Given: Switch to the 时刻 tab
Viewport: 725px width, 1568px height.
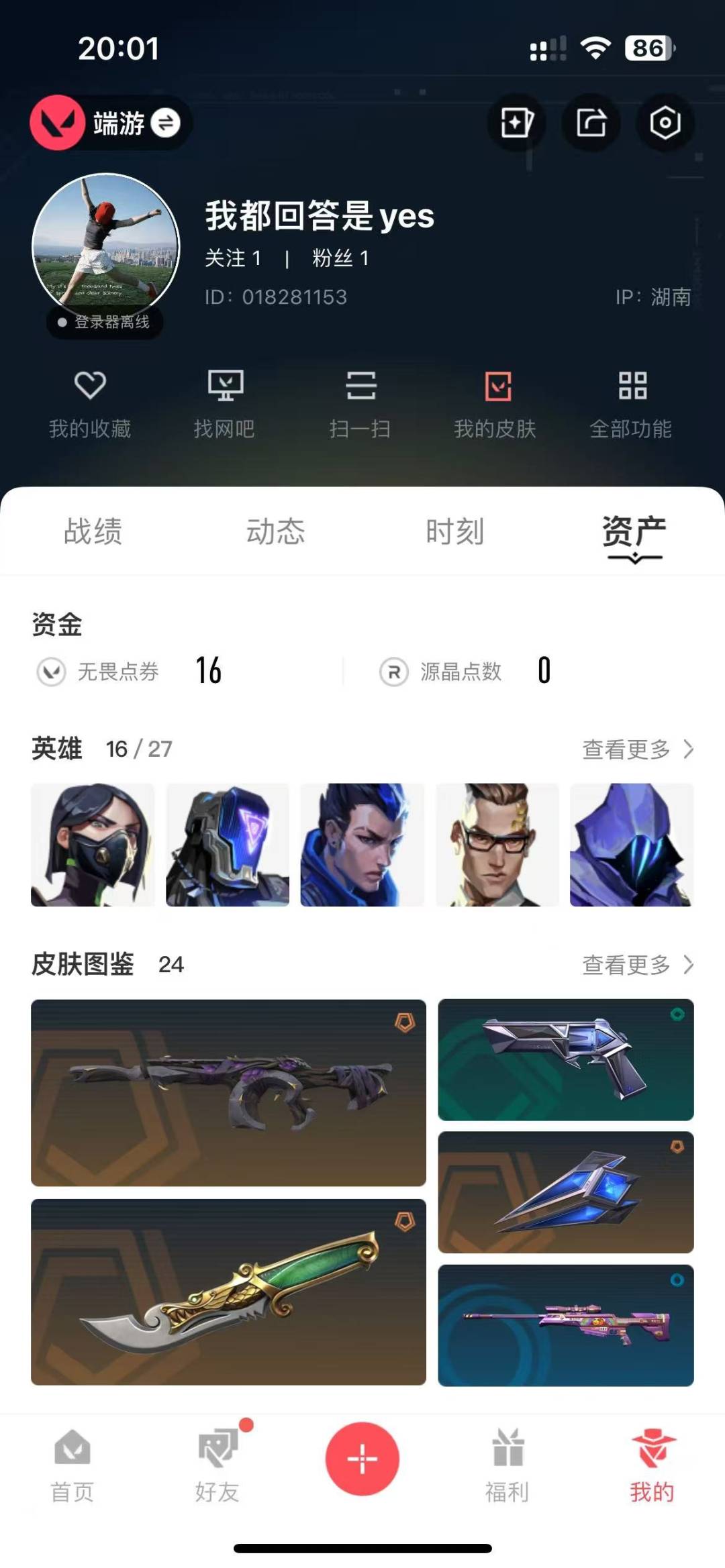Looking at the screenshot, I should (x=454, y=531).
